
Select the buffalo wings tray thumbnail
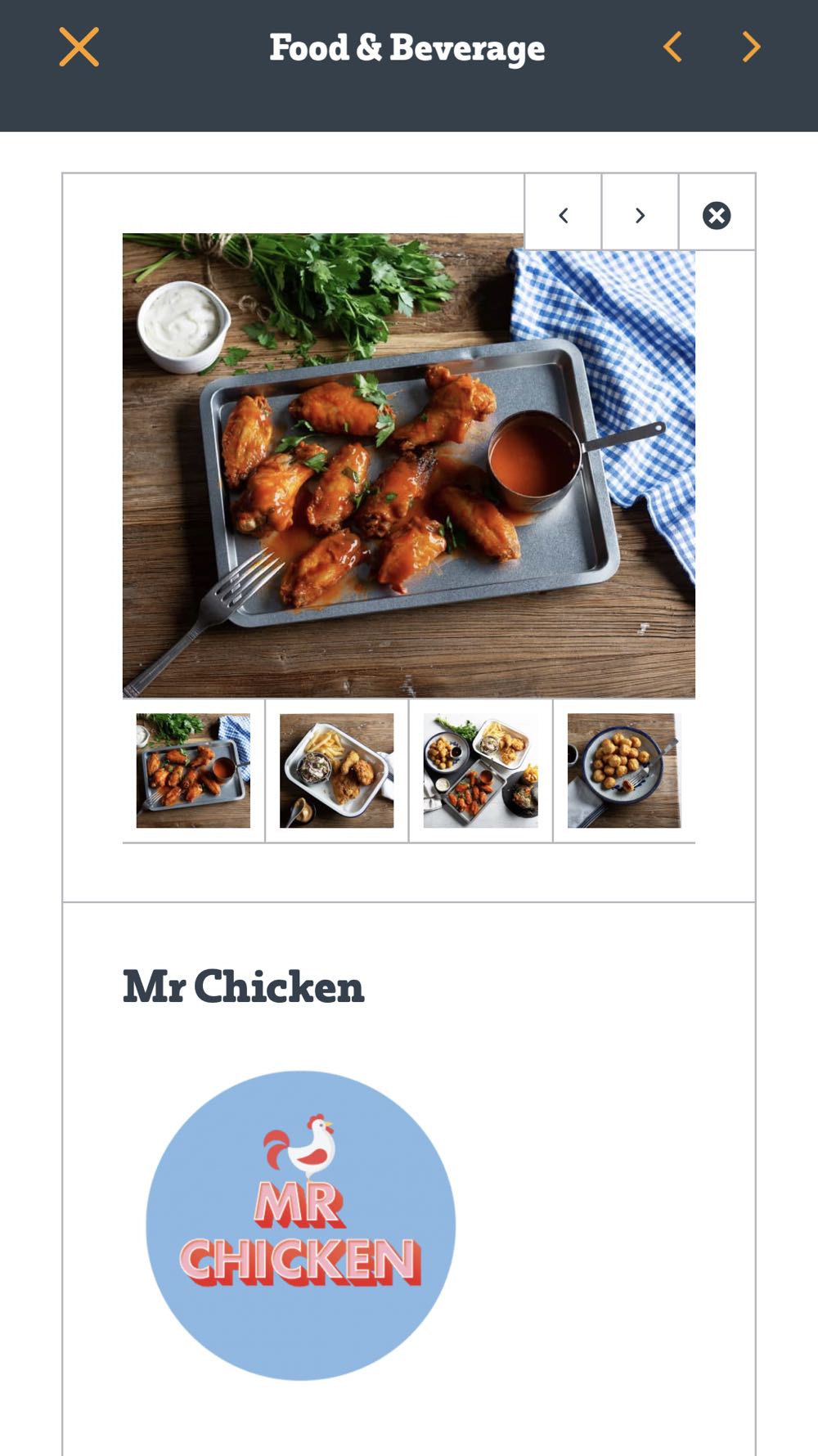click(193, 771)
